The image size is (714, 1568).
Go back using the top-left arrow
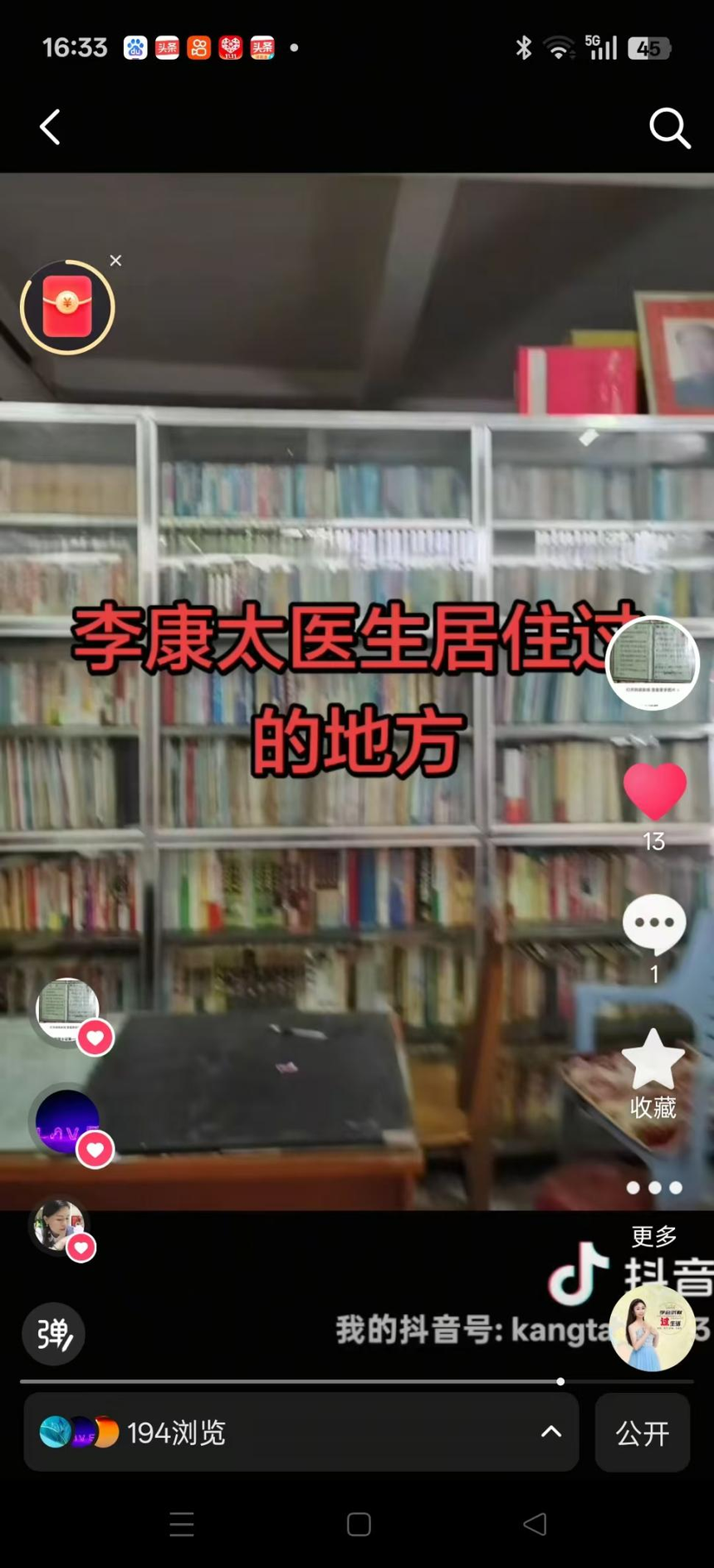click(50, 127)
